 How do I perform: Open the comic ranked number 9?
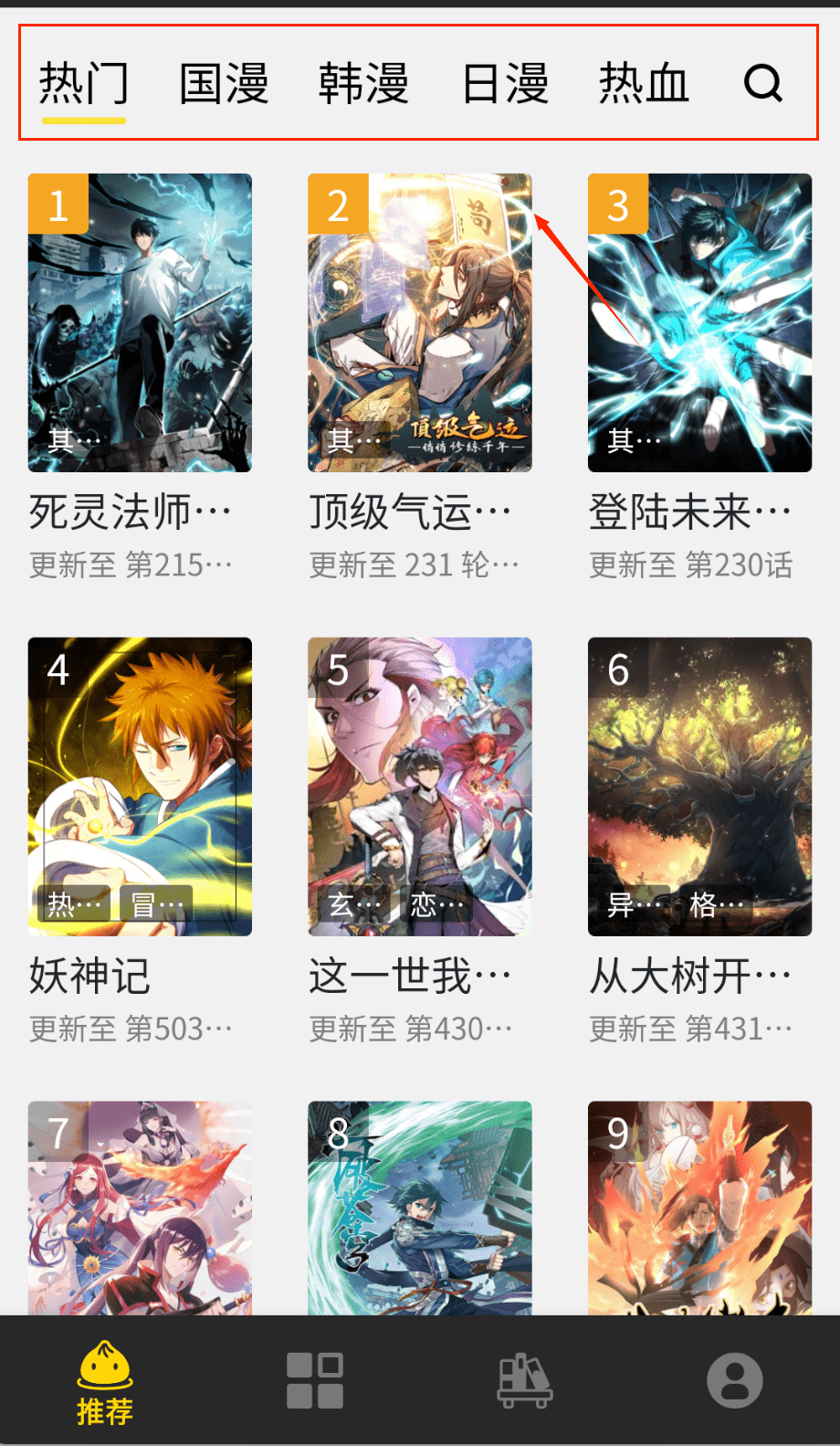[699, 1208]
